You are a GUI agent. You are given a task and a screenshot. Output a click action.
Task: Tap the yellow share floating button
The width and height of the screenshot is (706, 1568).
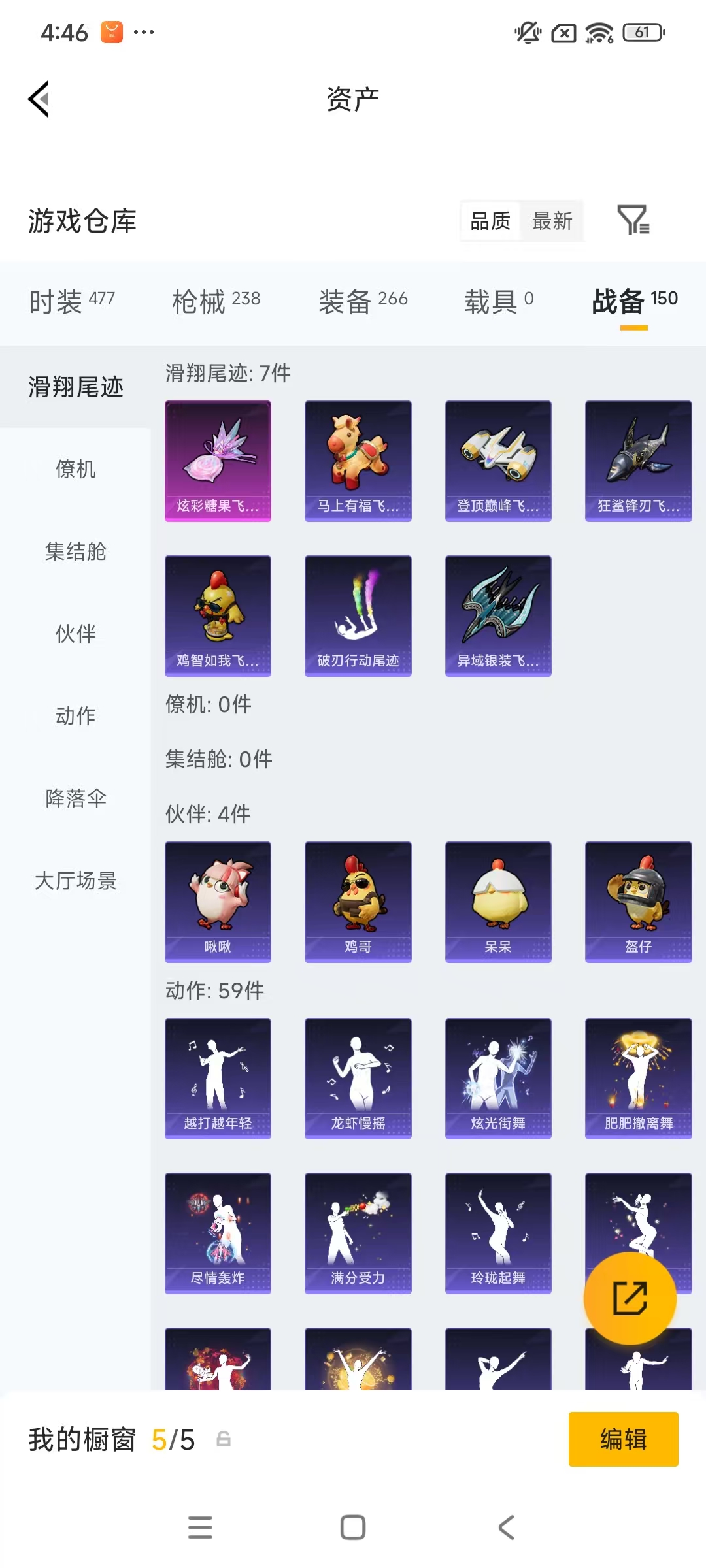[x=630, y=1298]
